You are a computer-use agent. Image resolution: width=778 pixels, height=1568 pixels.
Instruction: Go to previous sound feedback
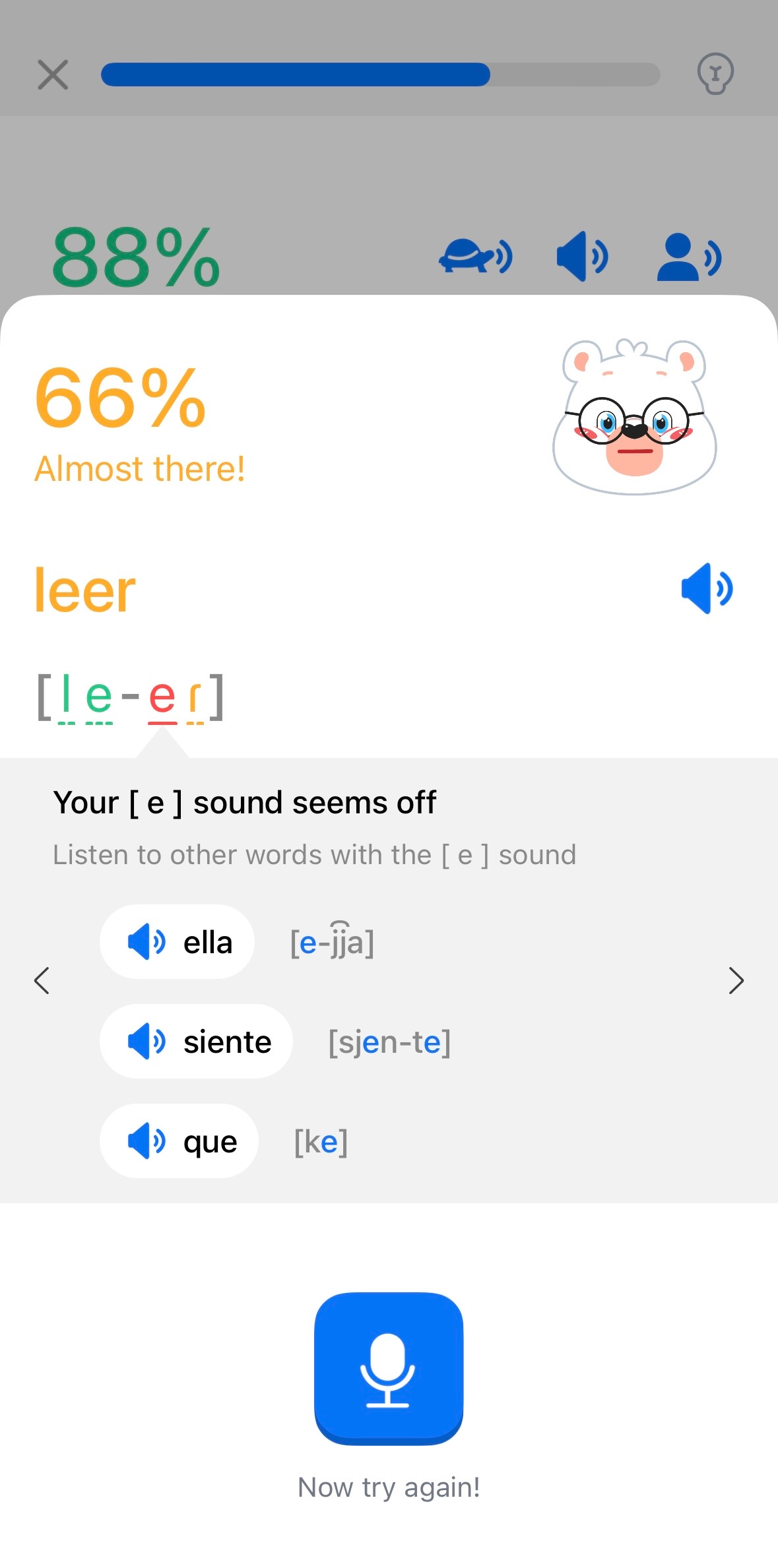click(42, 980)
